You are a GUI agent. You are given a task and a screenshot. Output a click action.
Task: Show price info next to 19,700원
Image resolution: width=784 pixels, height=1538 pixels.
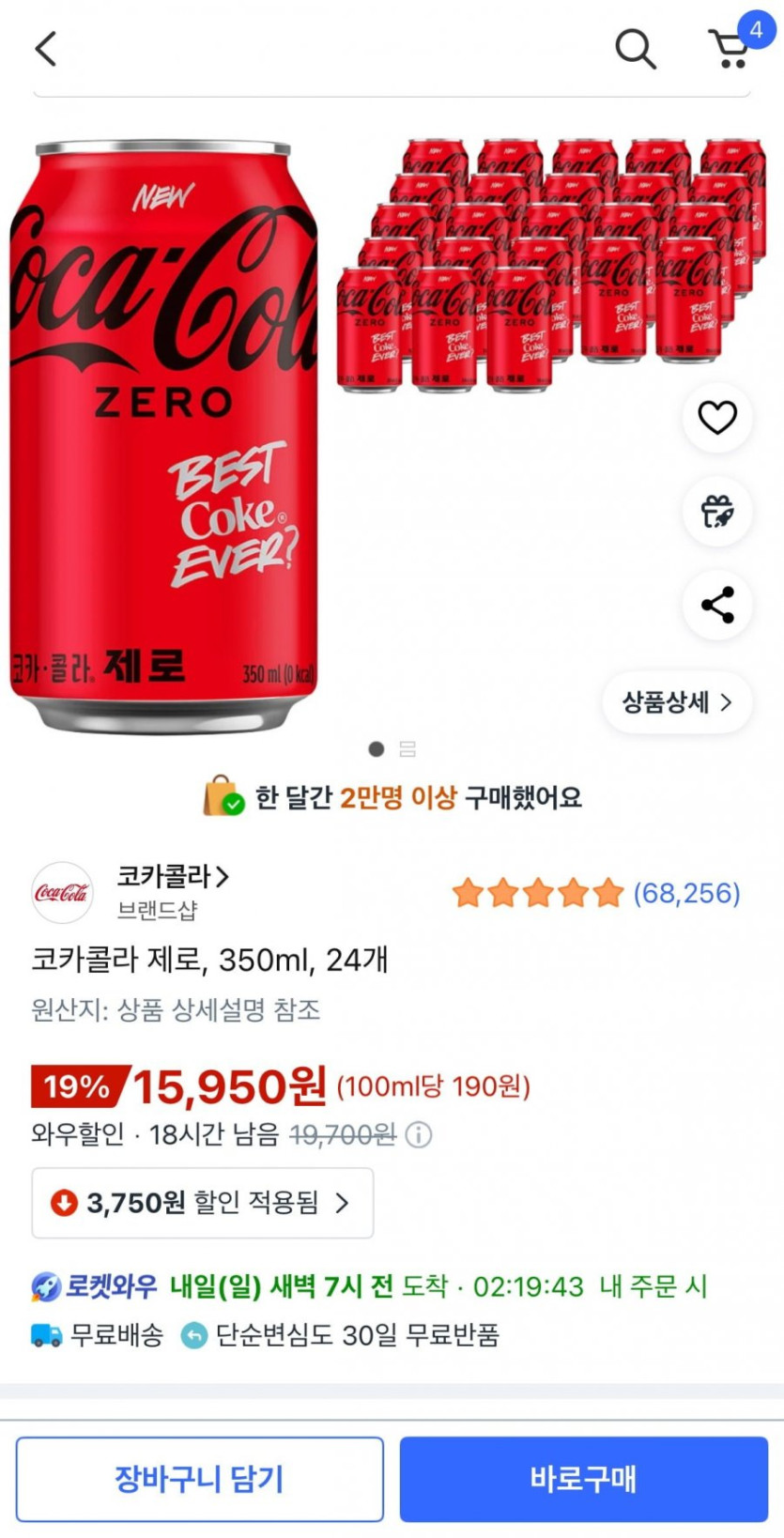[x=419, y=1135]
